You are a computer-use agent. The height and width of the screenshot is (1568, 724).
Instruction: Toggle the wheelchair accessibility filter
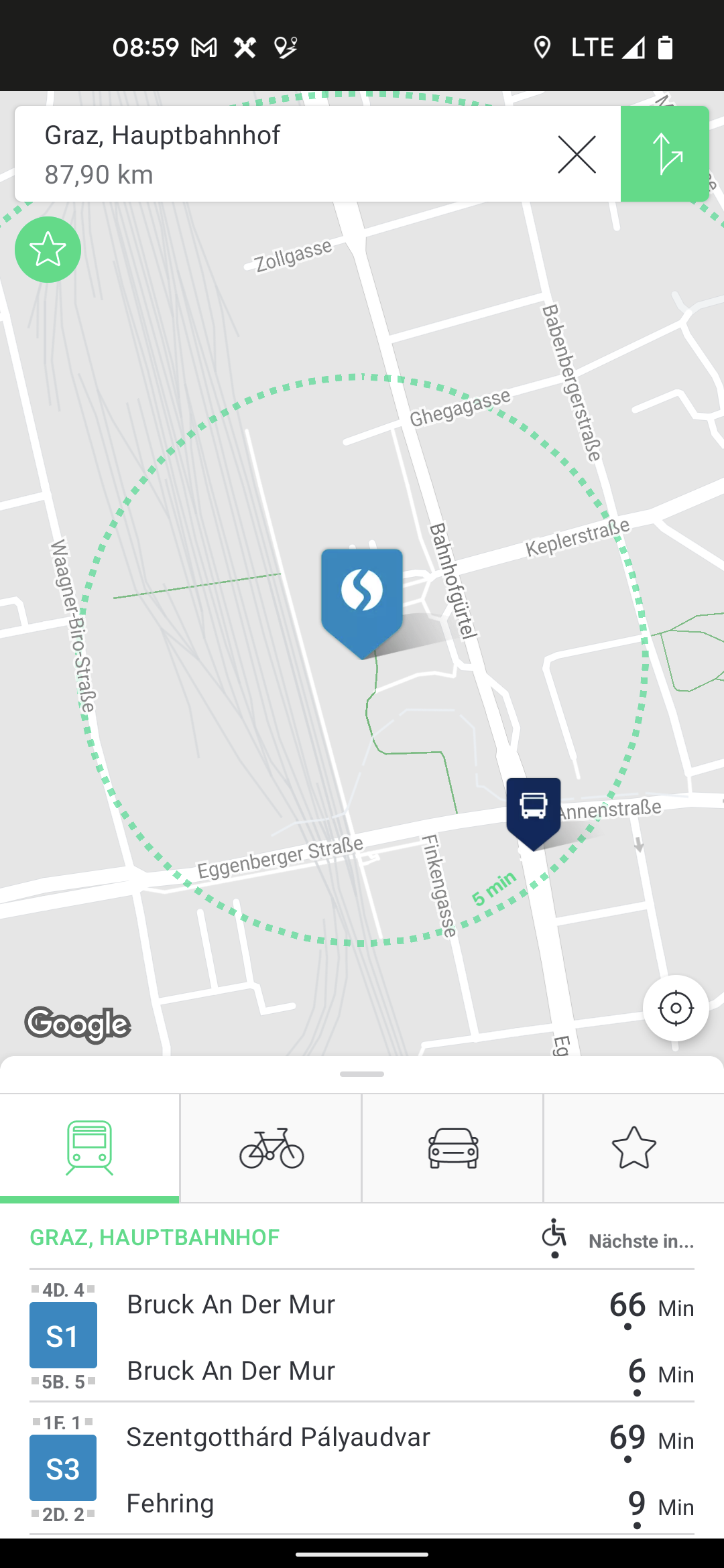pos(554,1237)
